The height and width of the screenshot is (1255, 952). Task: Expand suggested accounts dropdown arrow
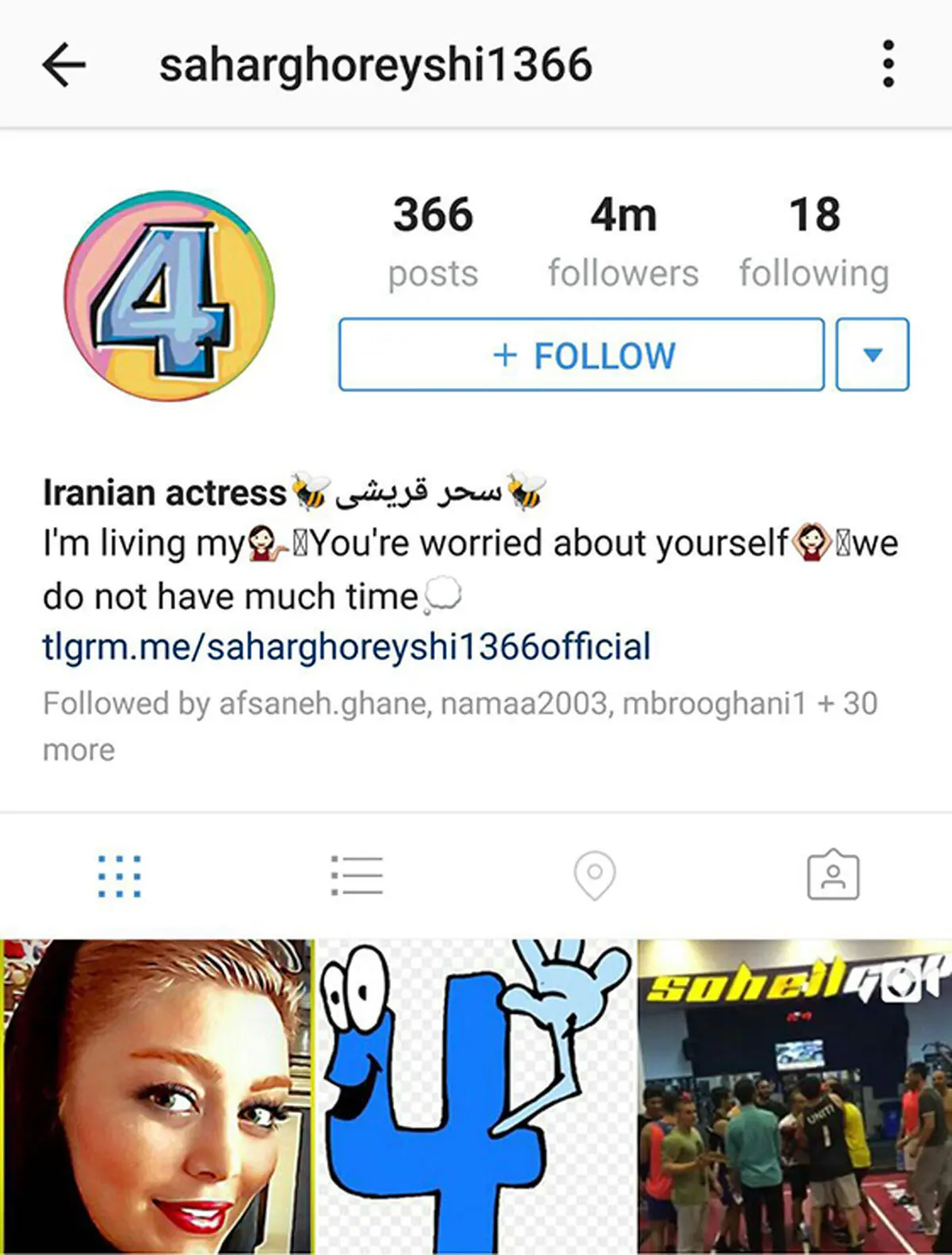click(872, 355)
